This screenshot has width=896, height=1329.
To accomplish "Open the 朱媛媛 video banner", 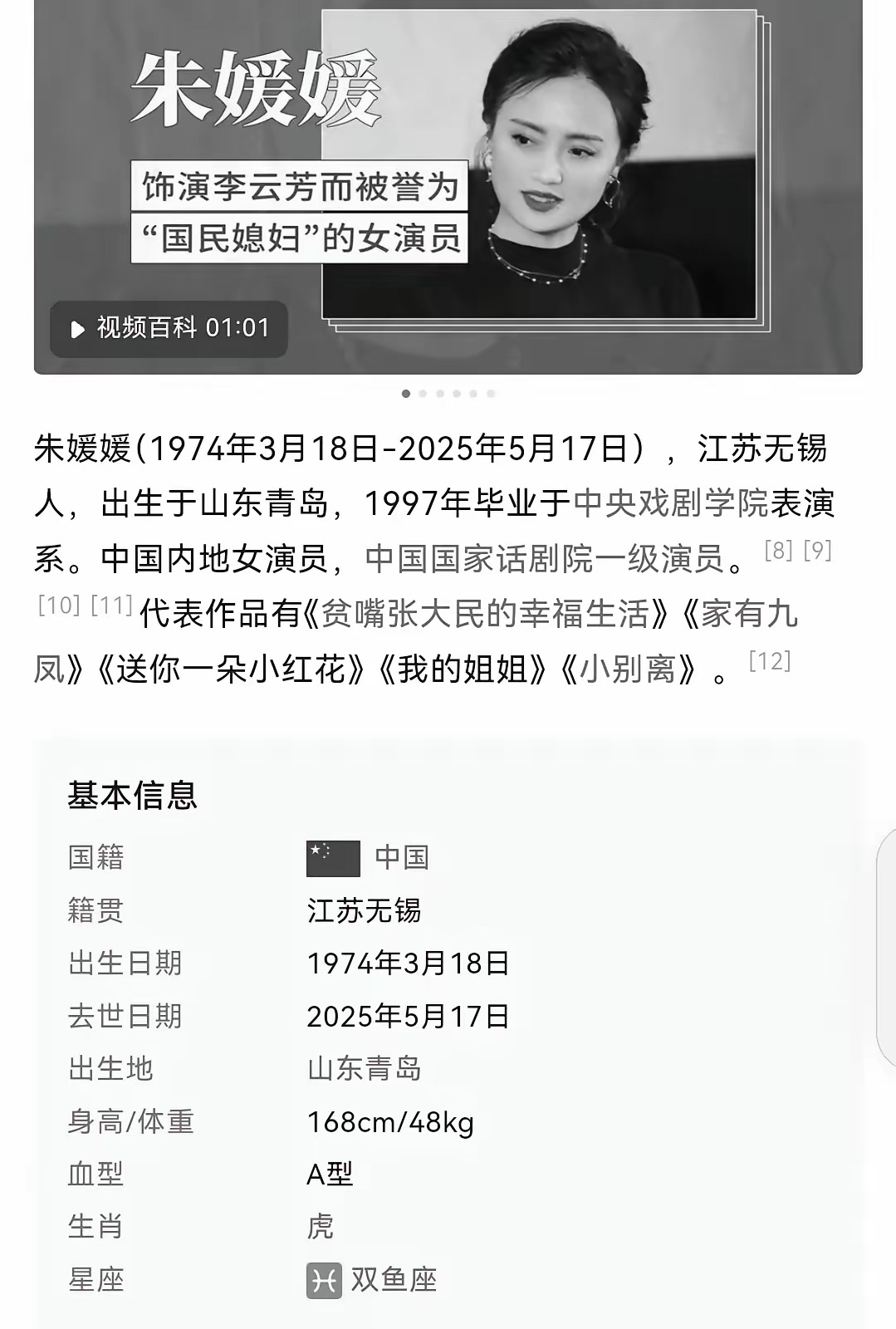I will click(538, 166).
